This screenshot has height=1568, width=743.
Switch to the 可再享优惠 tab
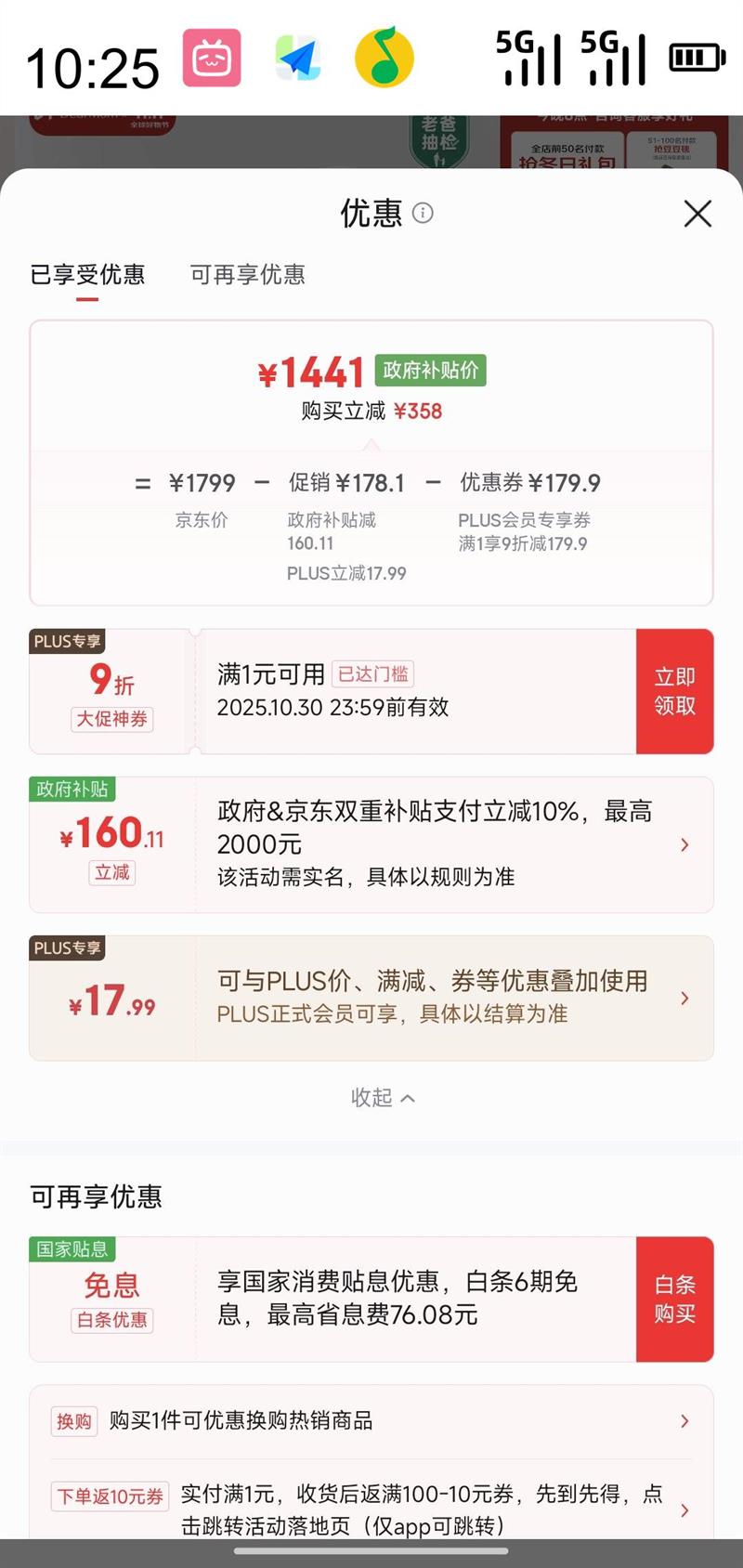(248, 275)
